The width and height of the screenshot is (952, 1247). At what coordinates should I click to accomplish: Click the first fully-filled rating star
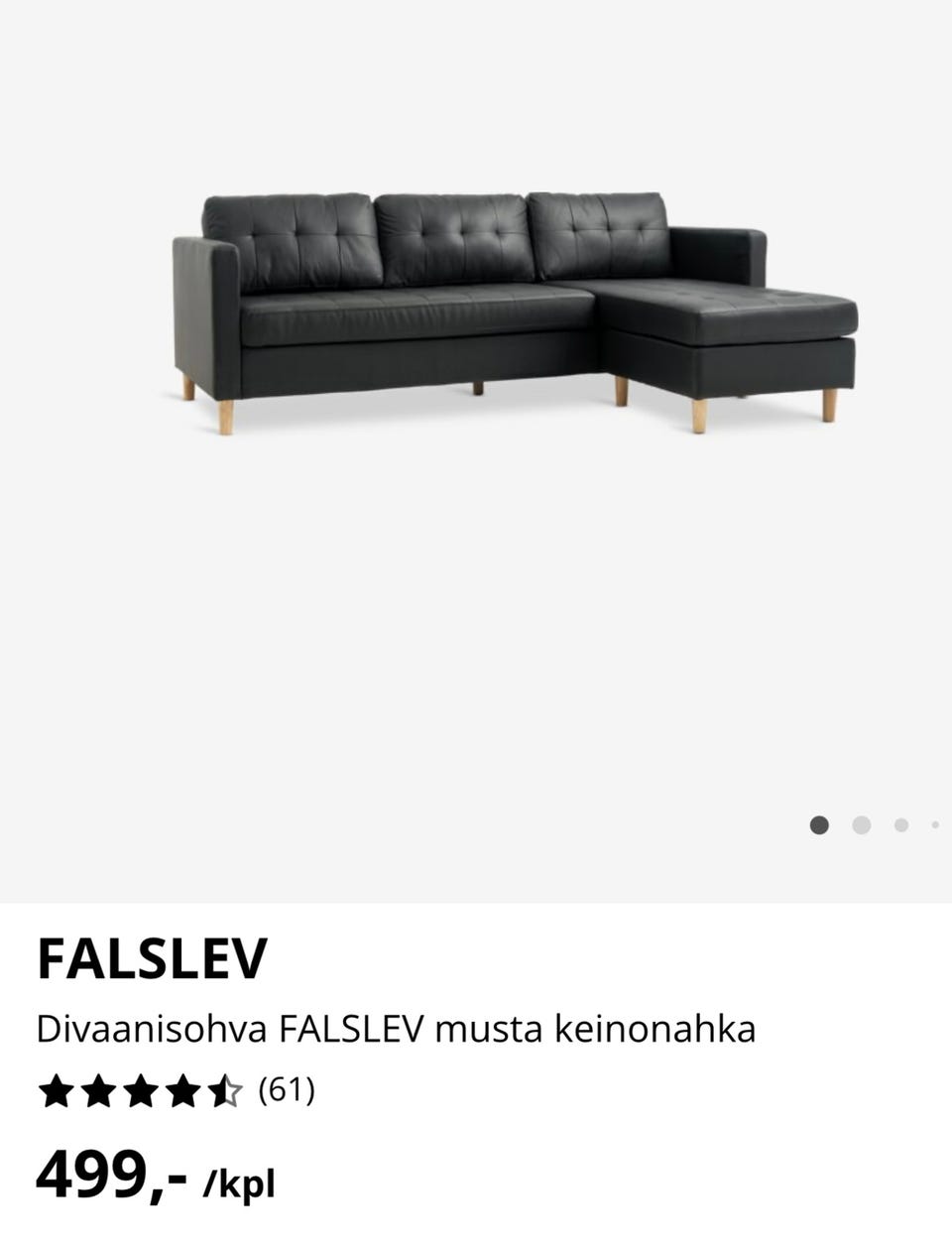[x=55, y=1091]
